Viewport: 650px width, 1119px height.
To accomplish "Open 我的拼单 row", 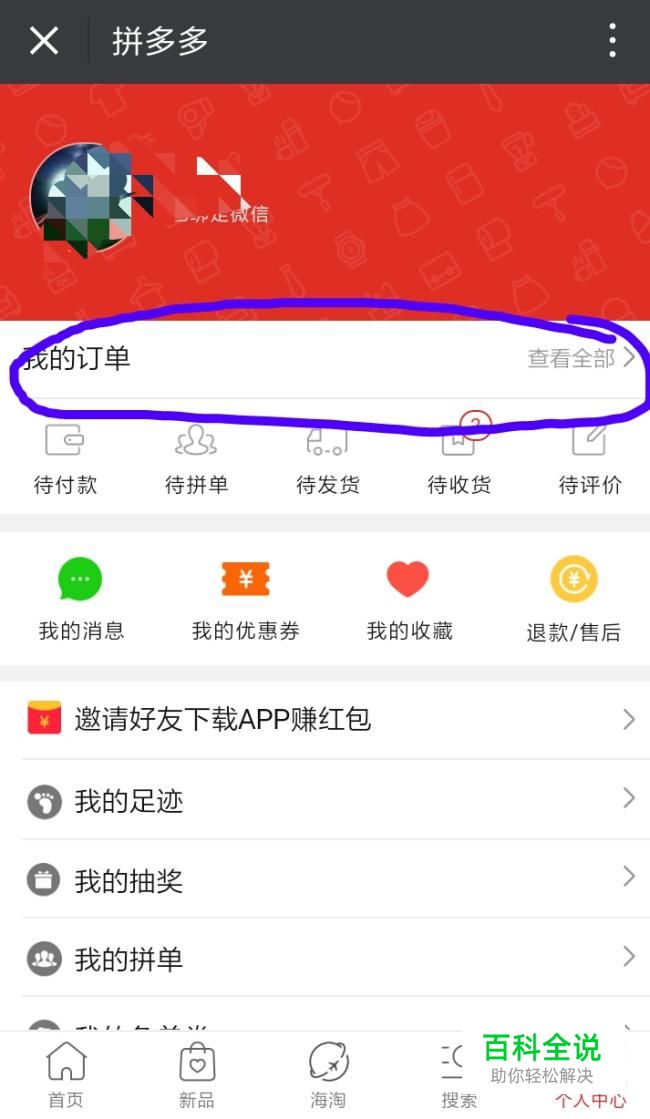I will pos(325,958).
